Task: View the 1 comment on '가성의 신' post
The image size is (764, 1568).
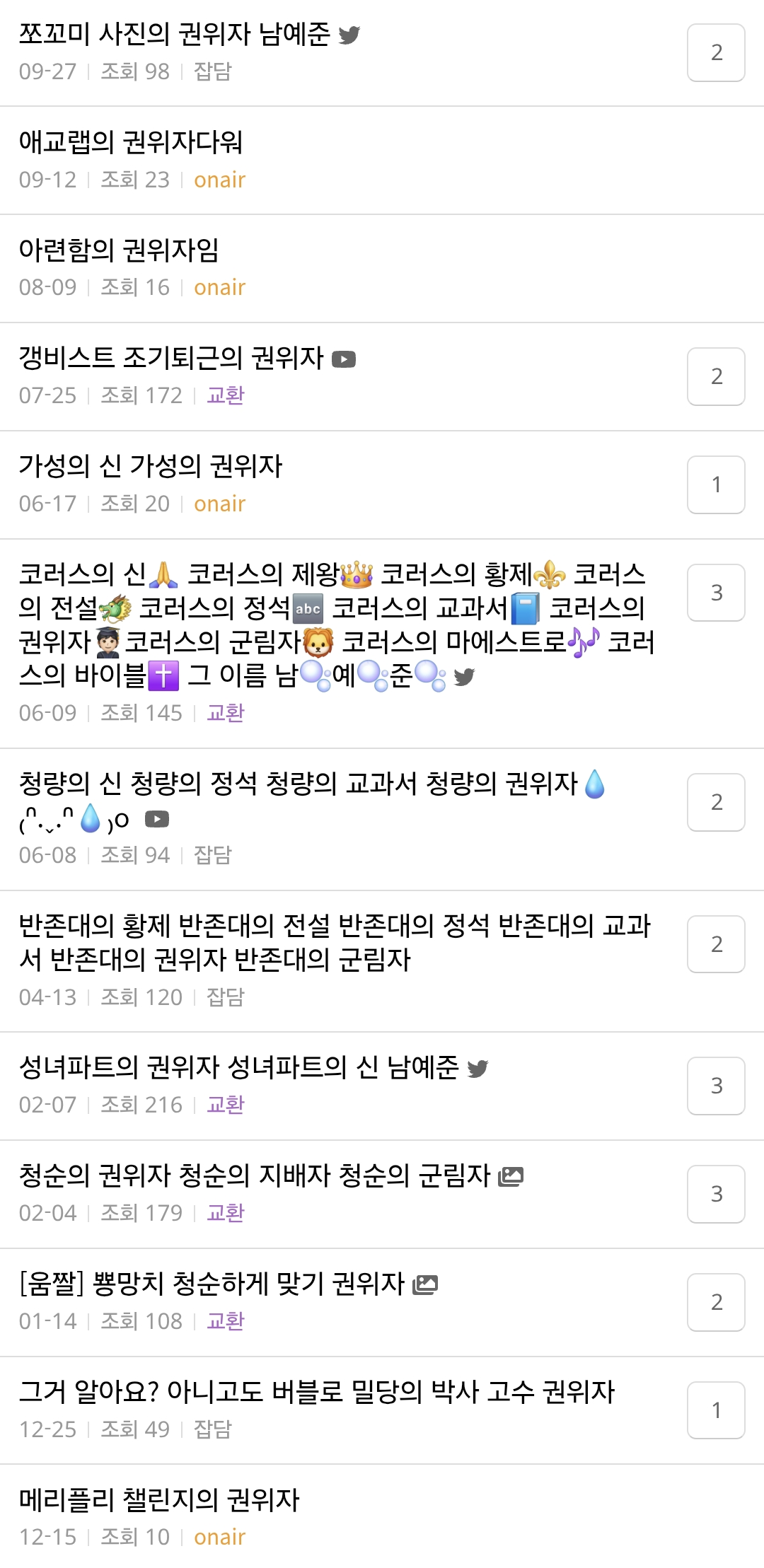Action: (716, 485)
